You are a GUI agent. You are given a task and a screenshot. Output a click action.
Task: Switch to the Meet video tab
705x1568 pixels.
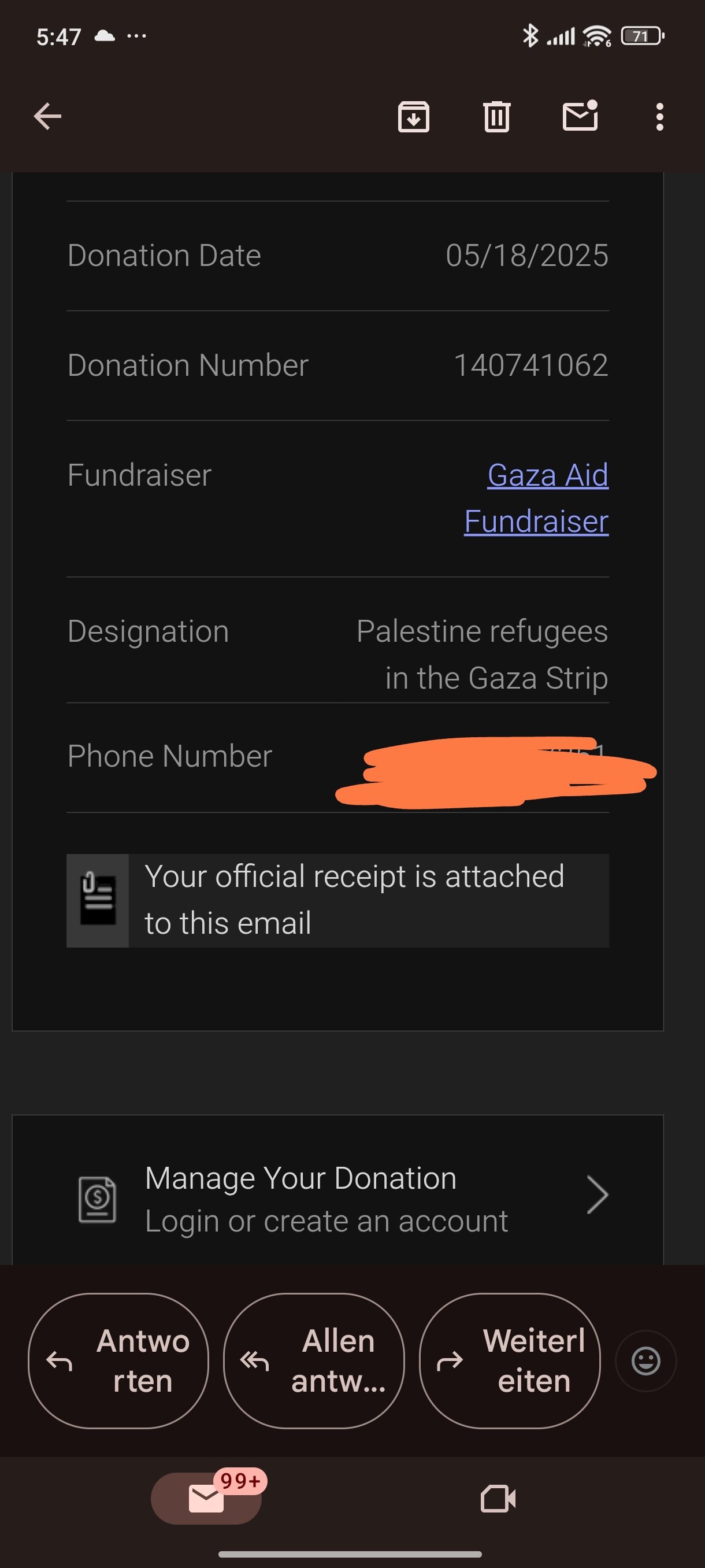498,1498
